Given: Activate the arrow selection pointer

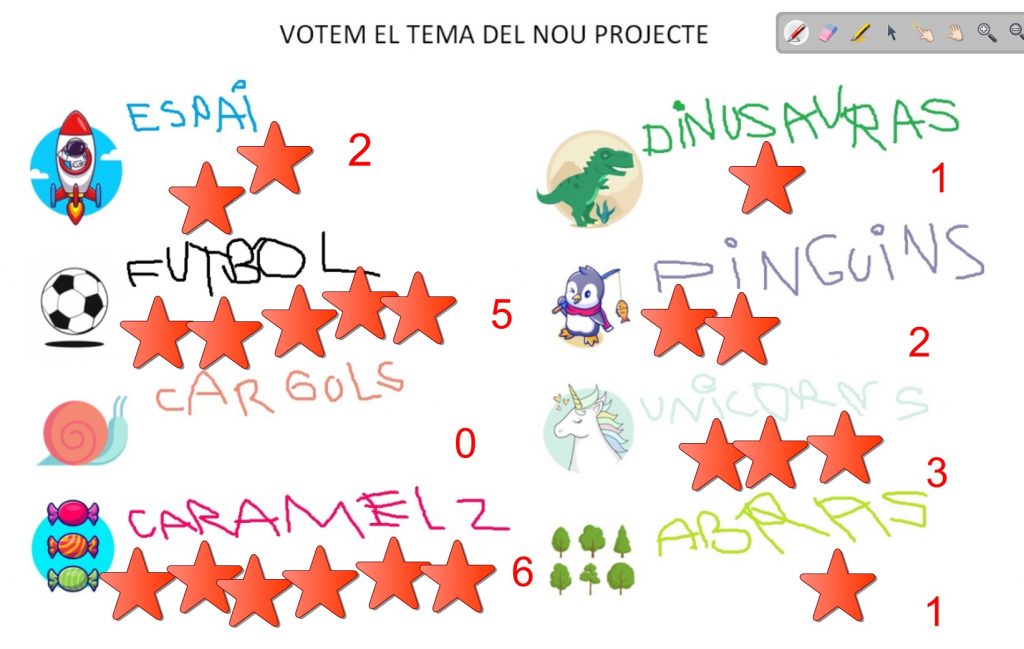Looking at the screenshot, I should (892, 33).
